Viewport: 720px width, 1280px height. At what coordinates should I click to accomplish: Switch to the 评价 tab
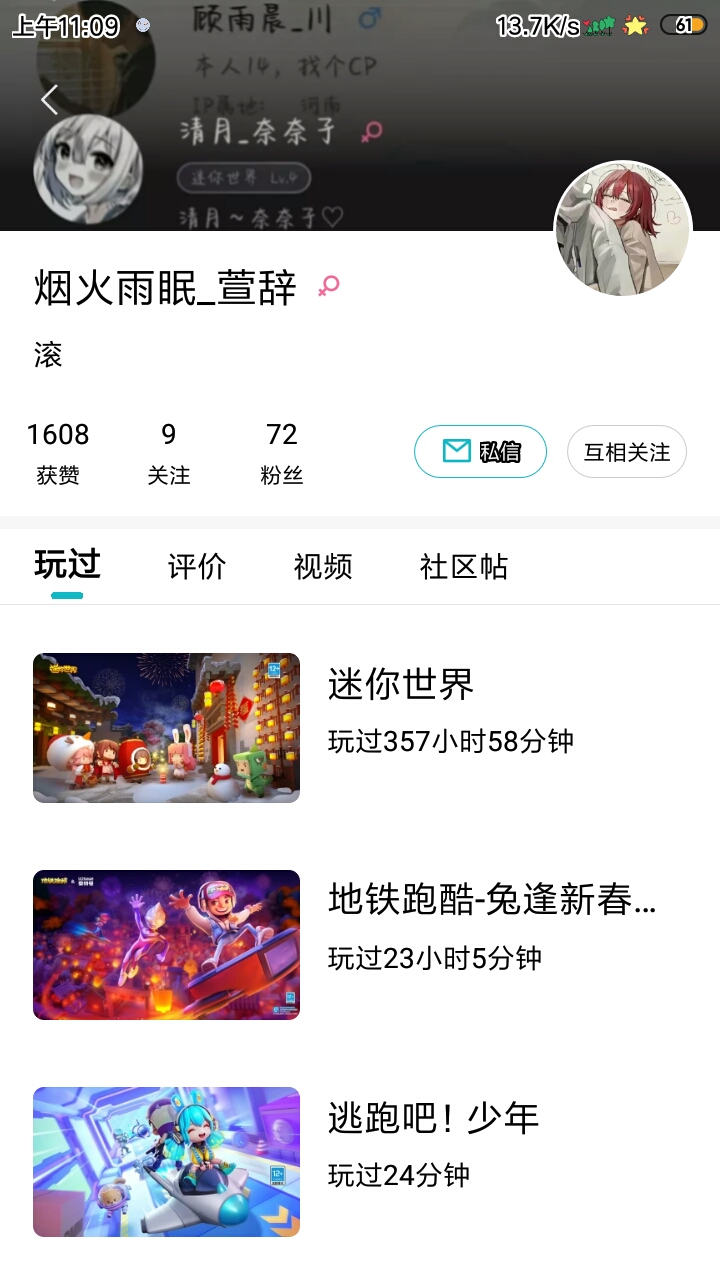pos(197,567)
